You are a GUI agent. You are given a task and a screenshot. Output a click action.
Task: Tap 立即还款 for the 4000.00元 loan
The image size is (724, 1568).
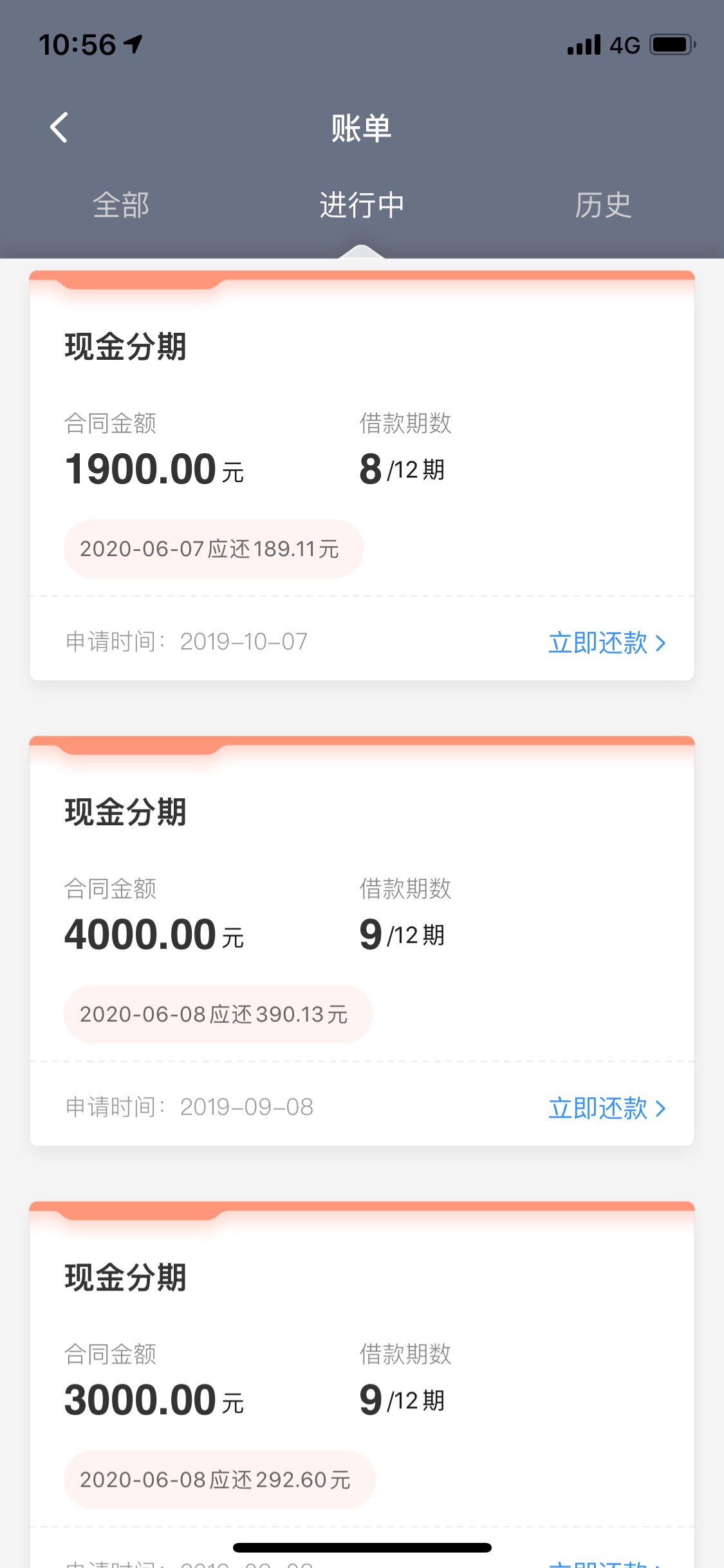[607, 1108]
